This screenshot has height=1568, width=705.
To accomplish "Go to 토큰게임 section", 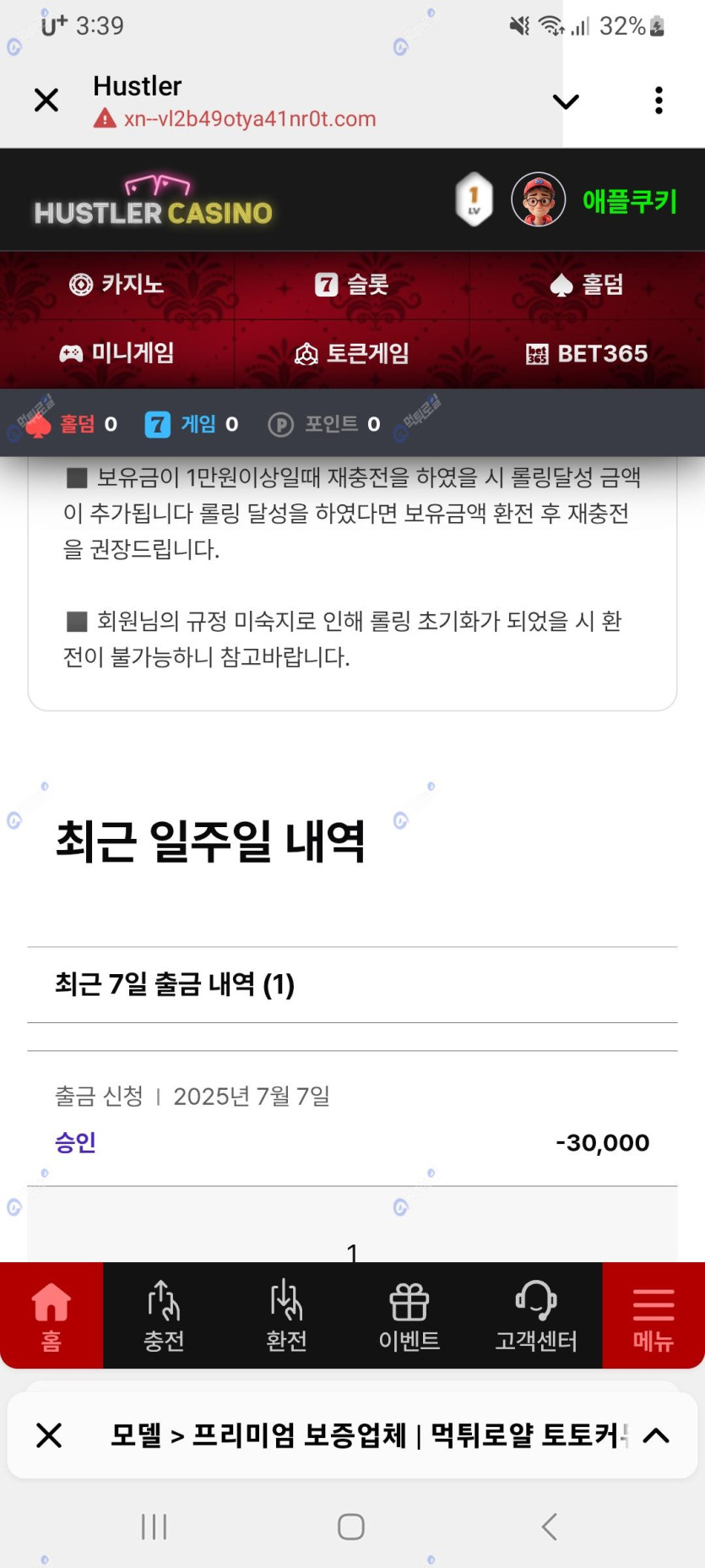I will [352, 353].
